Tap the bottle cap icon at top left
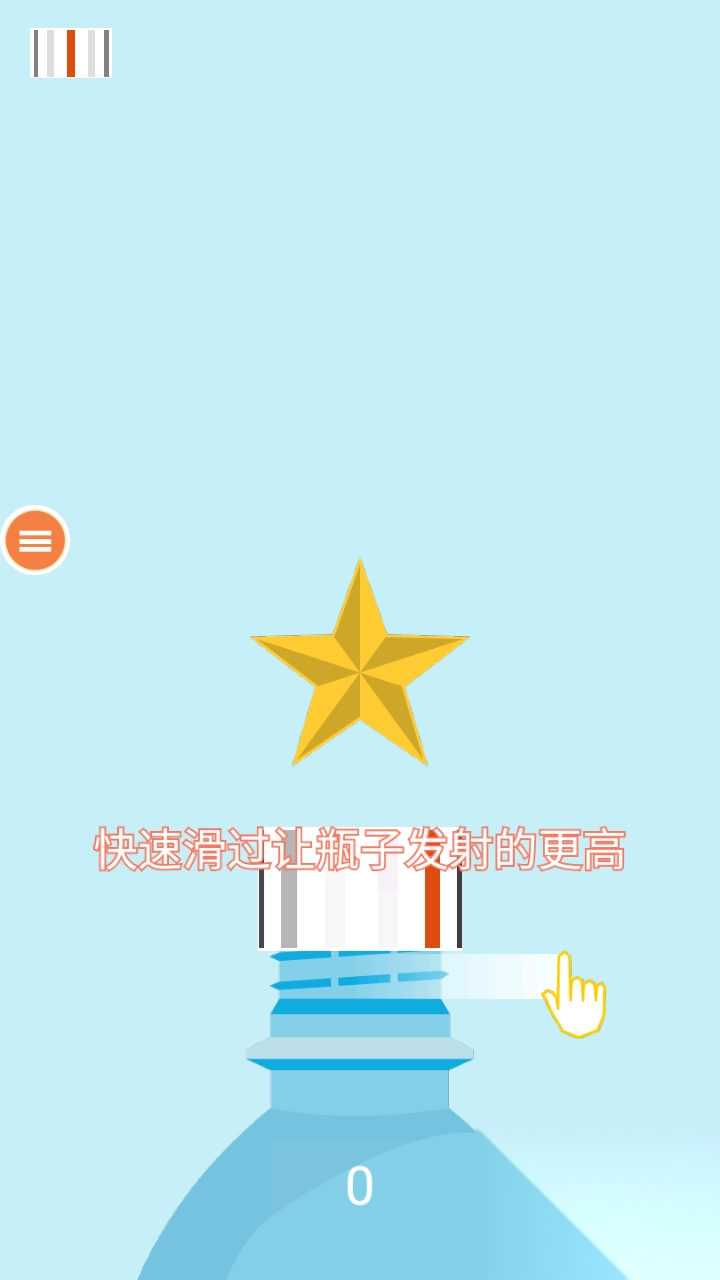Image resolution: width=720 pixels, height=1280 pixels. pos(71,53)
